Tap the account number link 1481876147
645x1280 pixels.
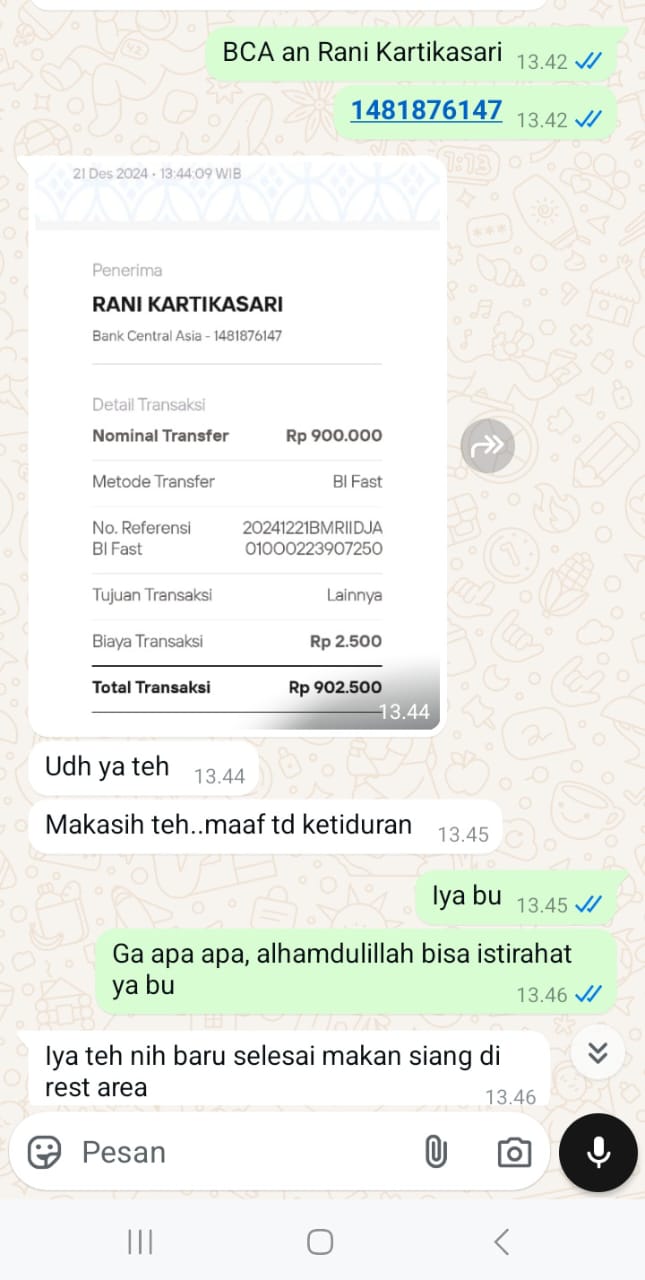pyautogui.click(x=426, y=111)
